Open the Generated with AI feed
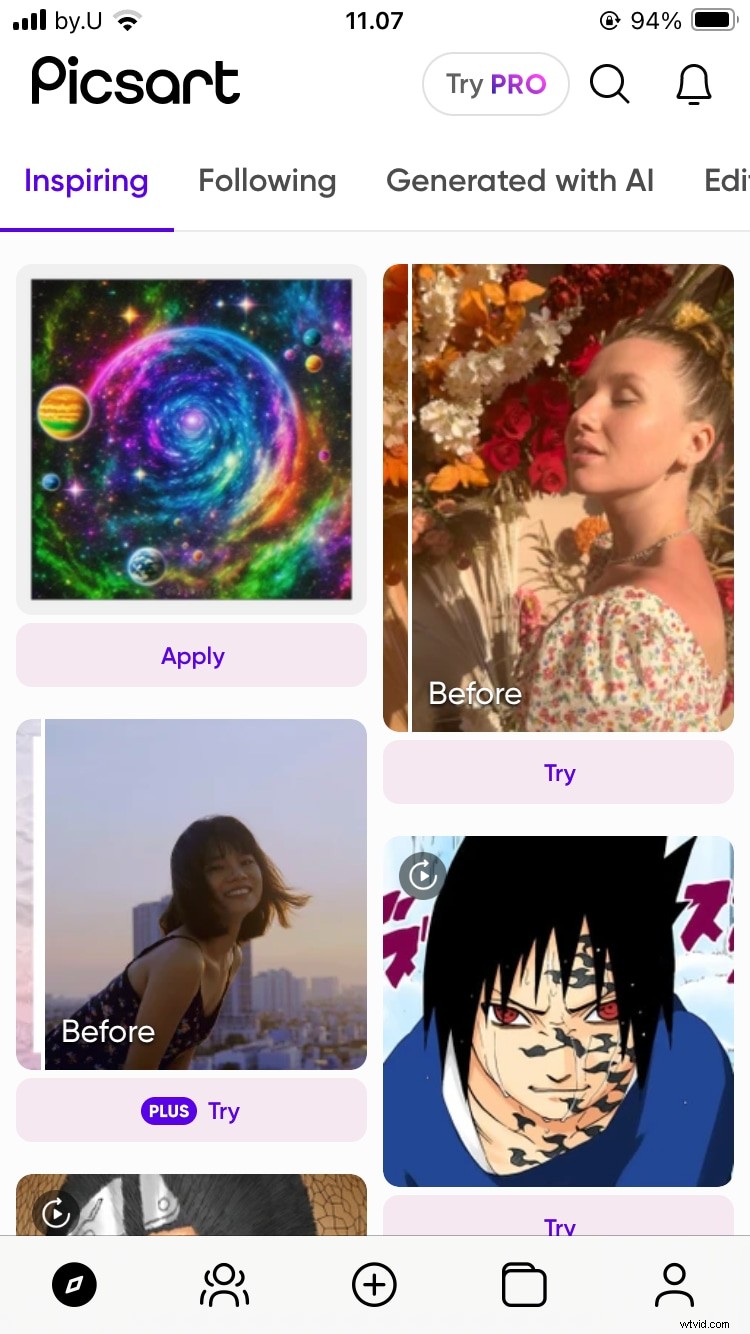 point(520,181)
